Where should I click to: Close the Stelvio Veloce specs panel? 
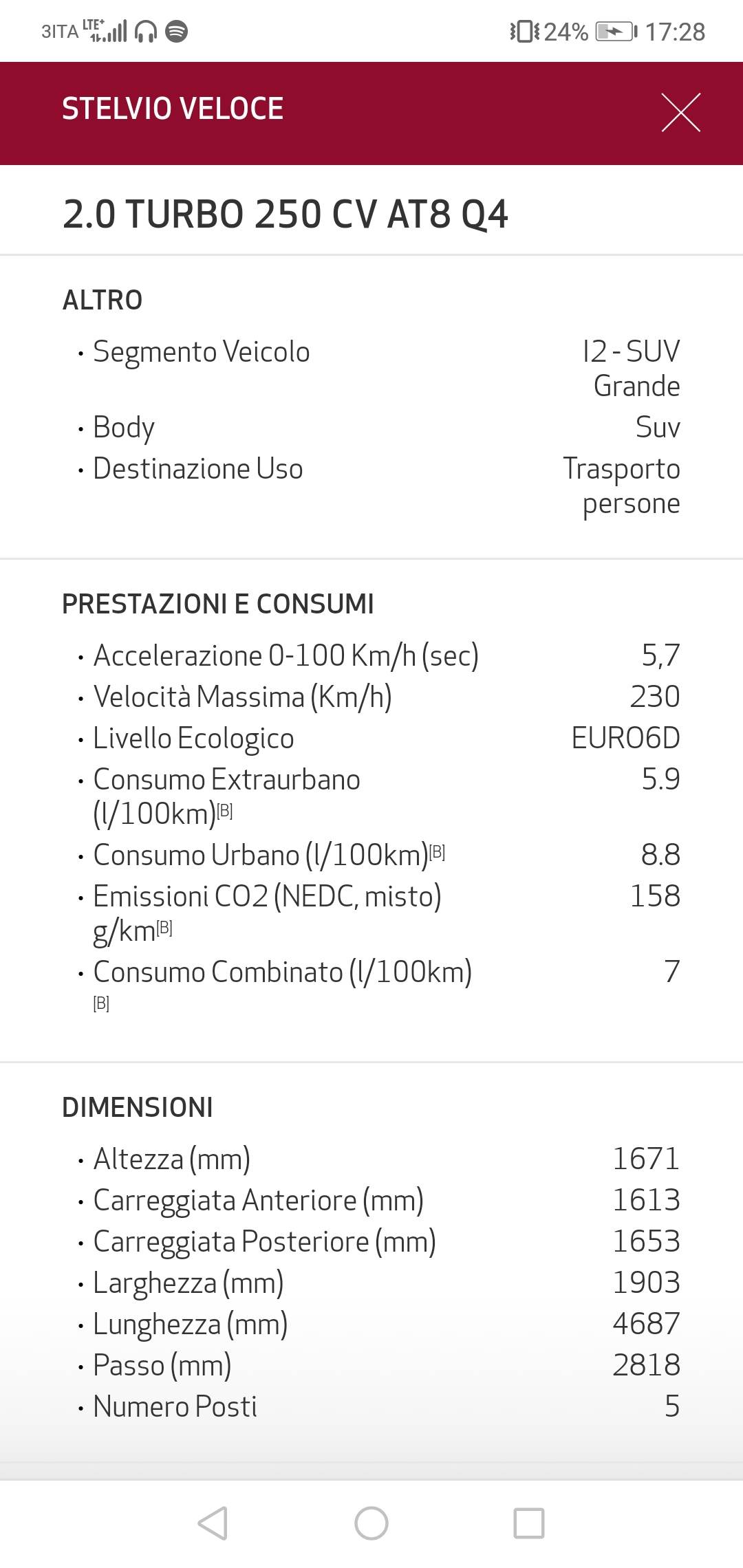coord(681,112)
